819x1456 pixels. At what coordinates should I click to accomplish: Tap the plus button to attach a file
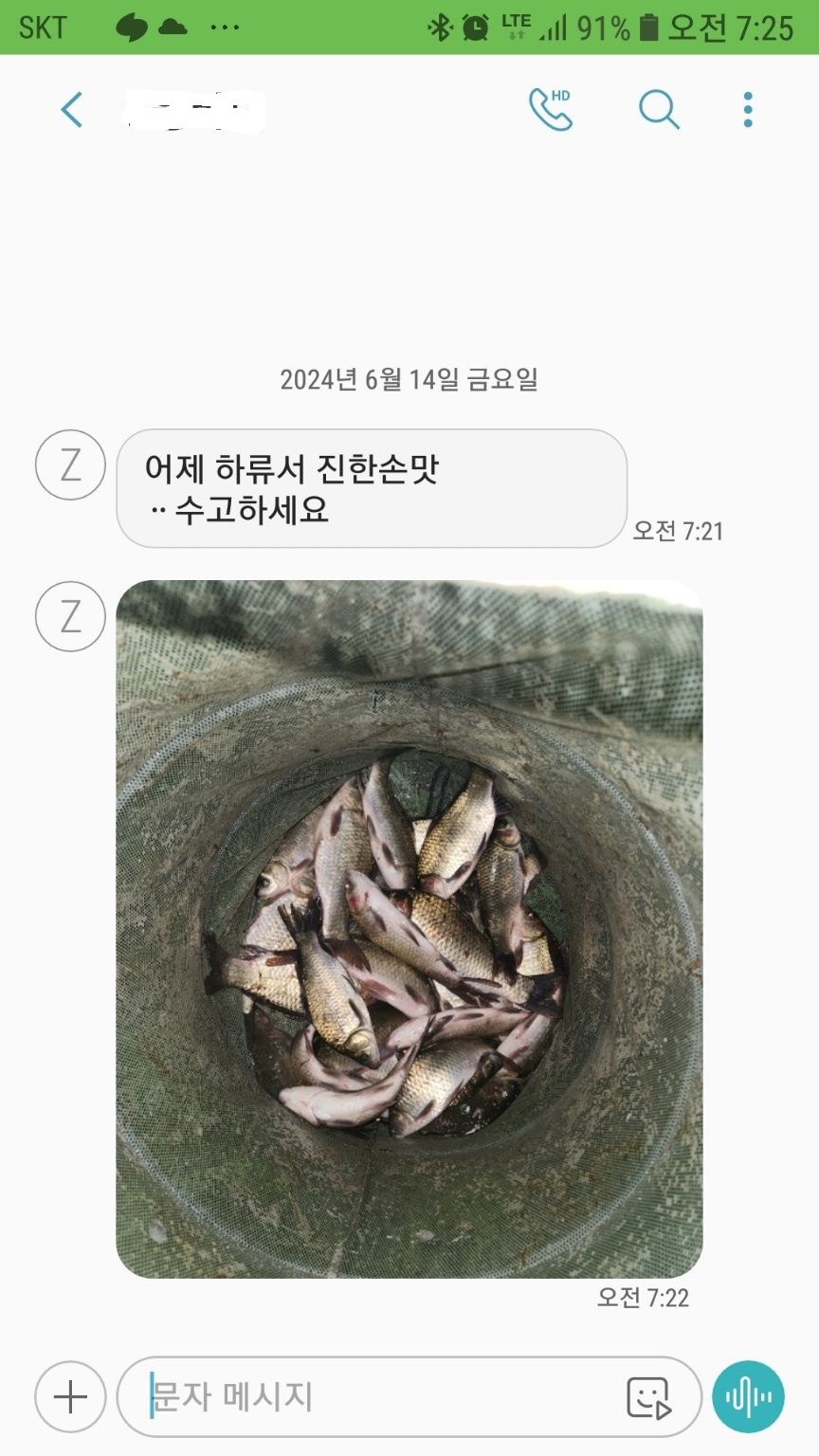coord(70,1396)
